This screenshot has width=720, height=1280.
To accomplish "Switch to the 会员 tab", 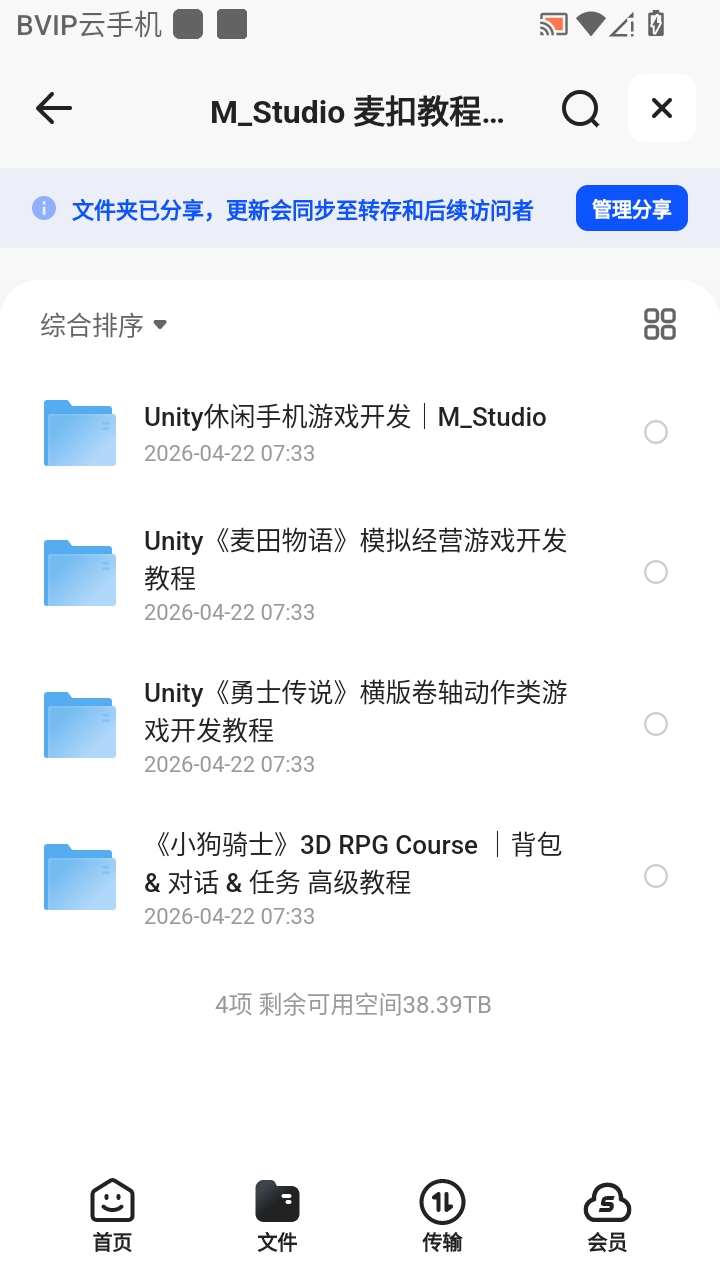I will [608, 1215].
